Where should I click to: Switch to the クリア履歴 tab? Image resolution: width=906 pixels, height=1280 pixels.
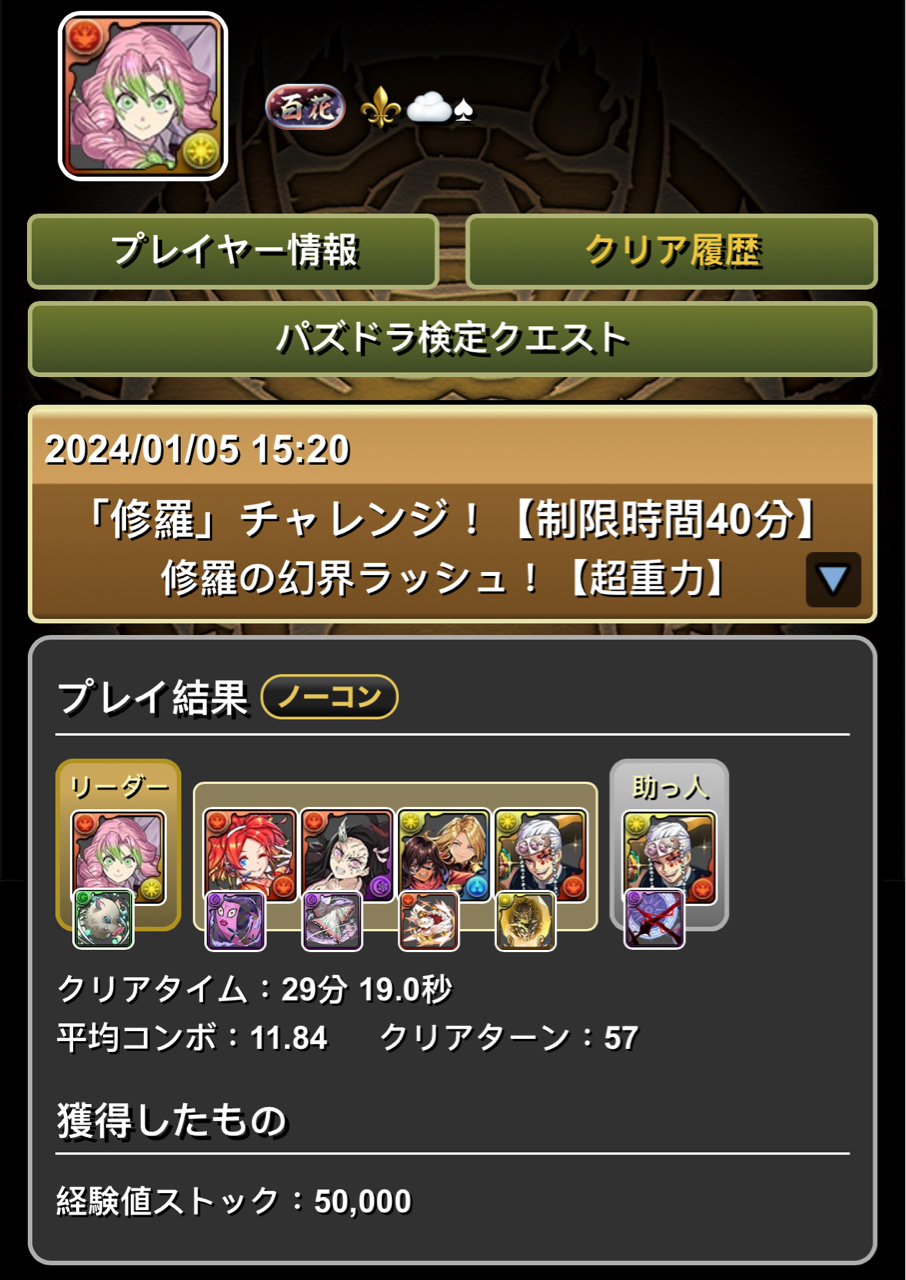pyautogui.click(x=672, y=251)
